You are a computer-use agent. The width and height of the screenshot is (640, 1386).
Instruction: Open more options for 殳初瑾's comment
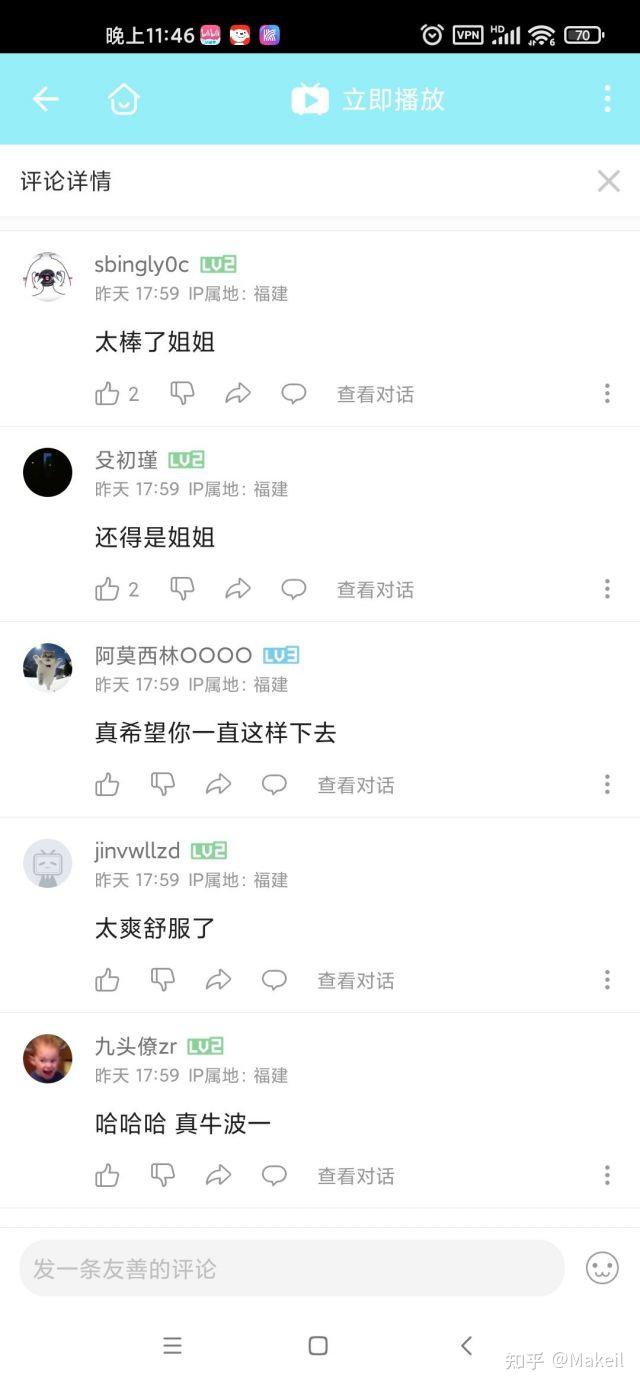tap(607, 589)
